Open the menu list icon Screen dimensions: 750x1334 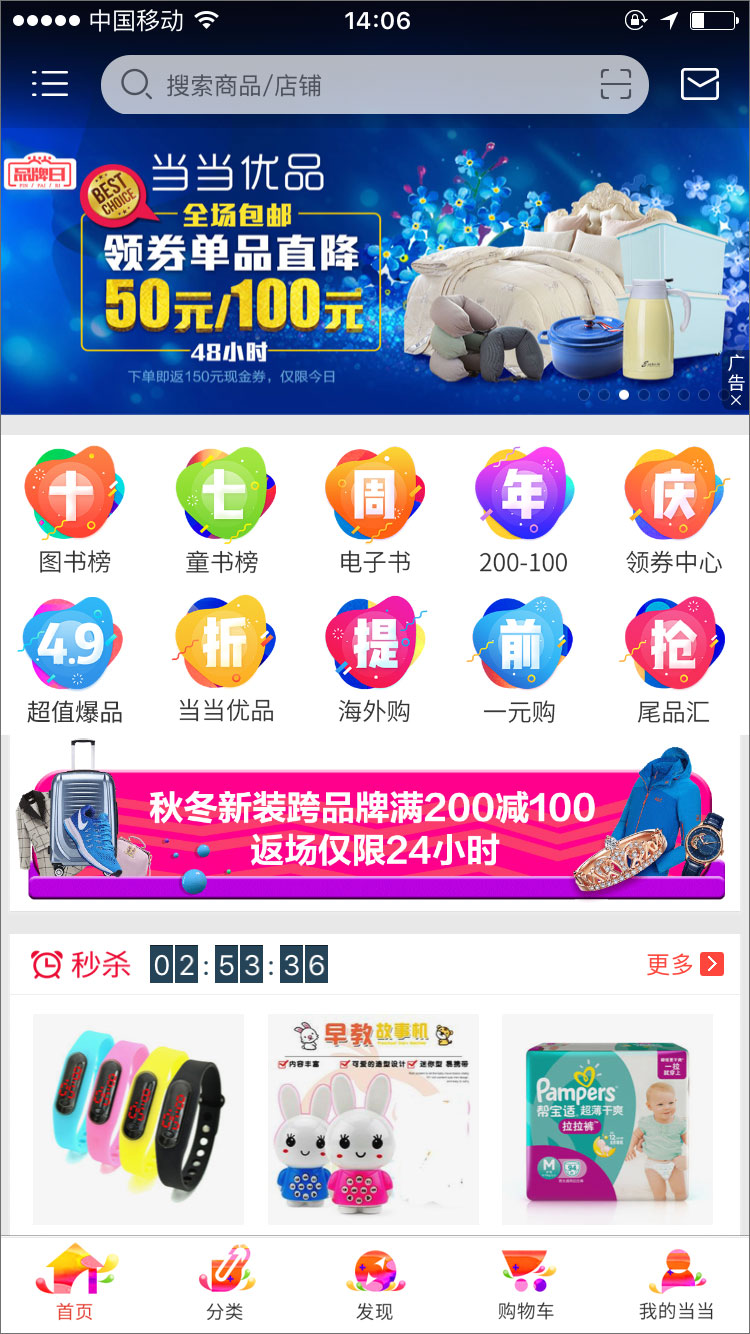click(50, 84)
